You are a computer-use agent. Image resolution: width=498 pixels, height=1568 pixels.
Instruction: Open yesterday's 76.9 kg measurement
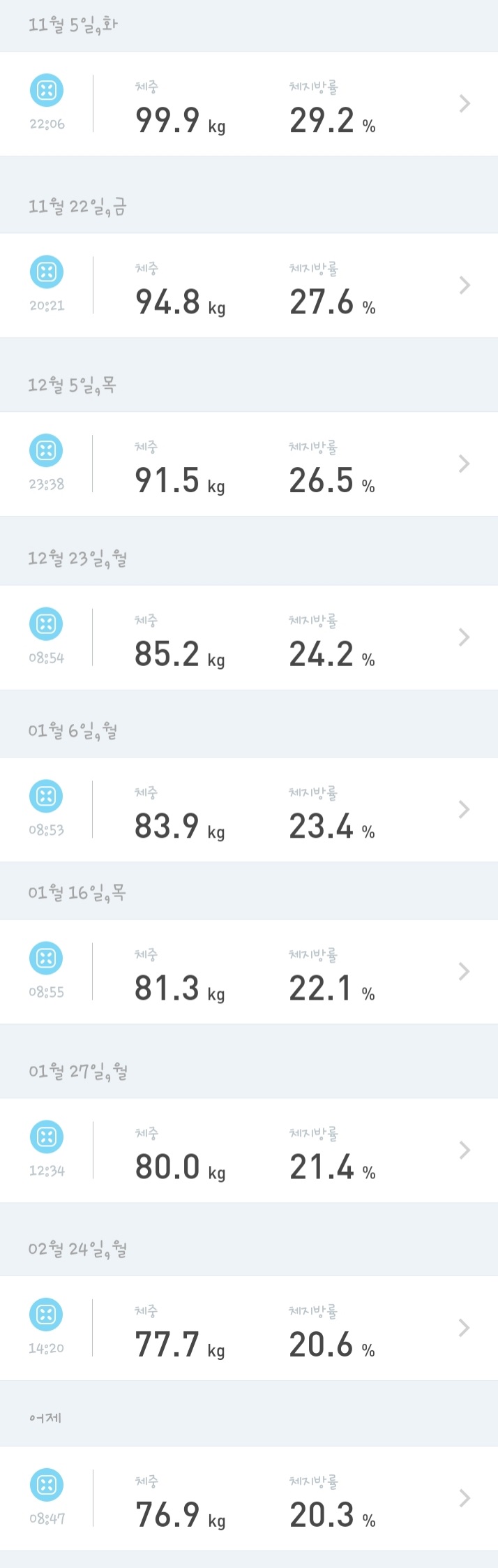pos(249,1499)
